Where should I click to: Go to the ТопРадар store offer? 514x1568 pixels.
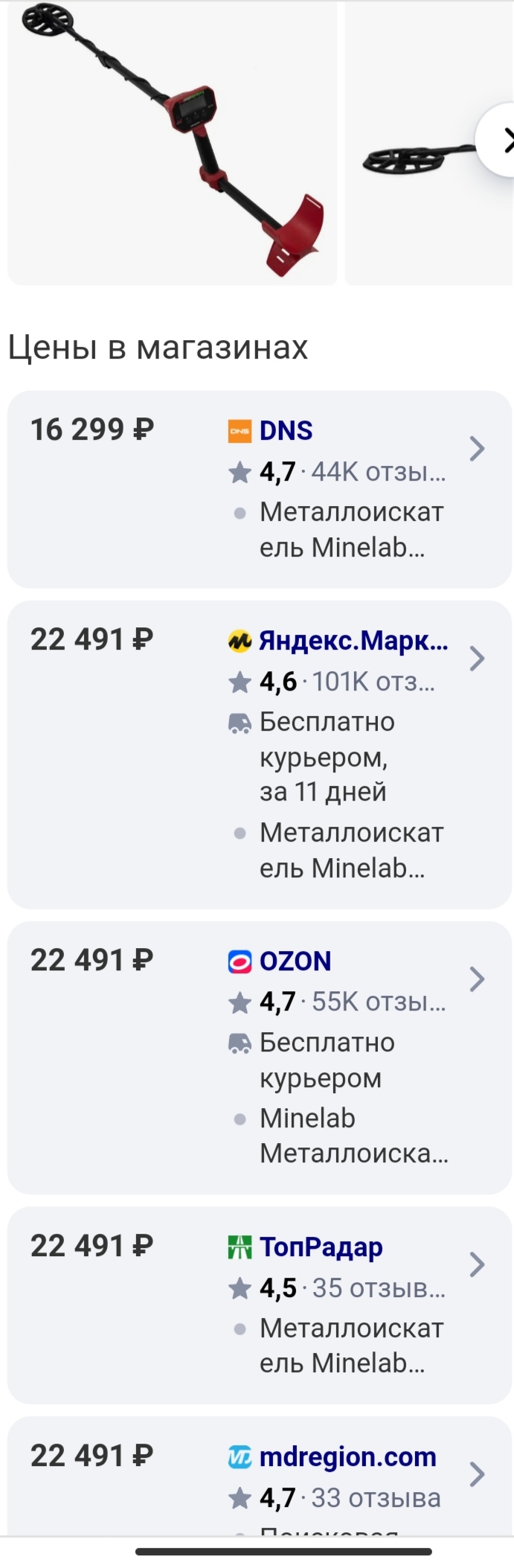click(259, 1305)
